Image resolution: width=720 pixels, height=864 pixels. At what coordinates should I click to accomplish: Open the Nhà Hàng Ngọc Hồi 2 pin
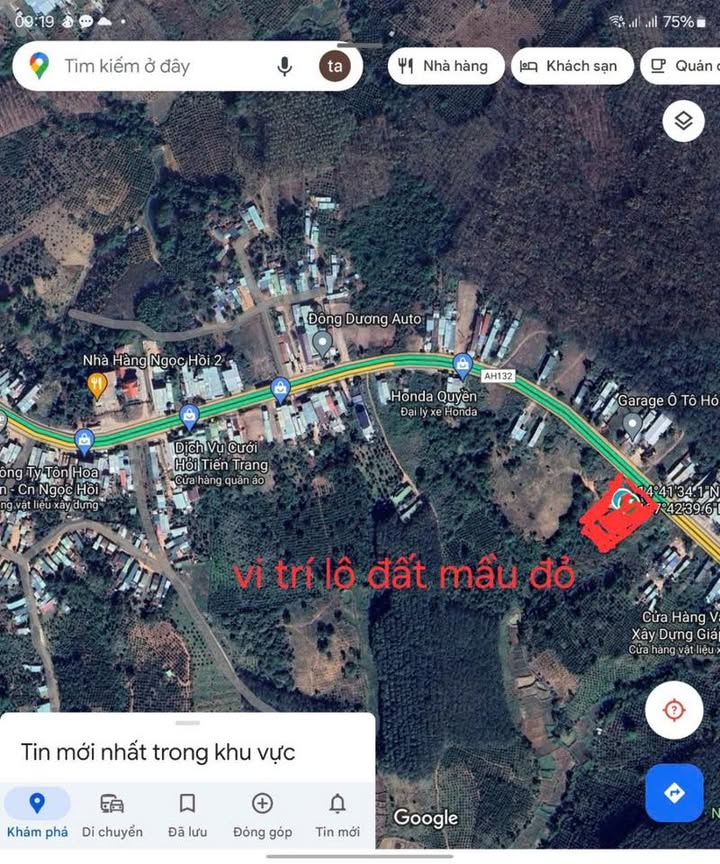[97, 382]
